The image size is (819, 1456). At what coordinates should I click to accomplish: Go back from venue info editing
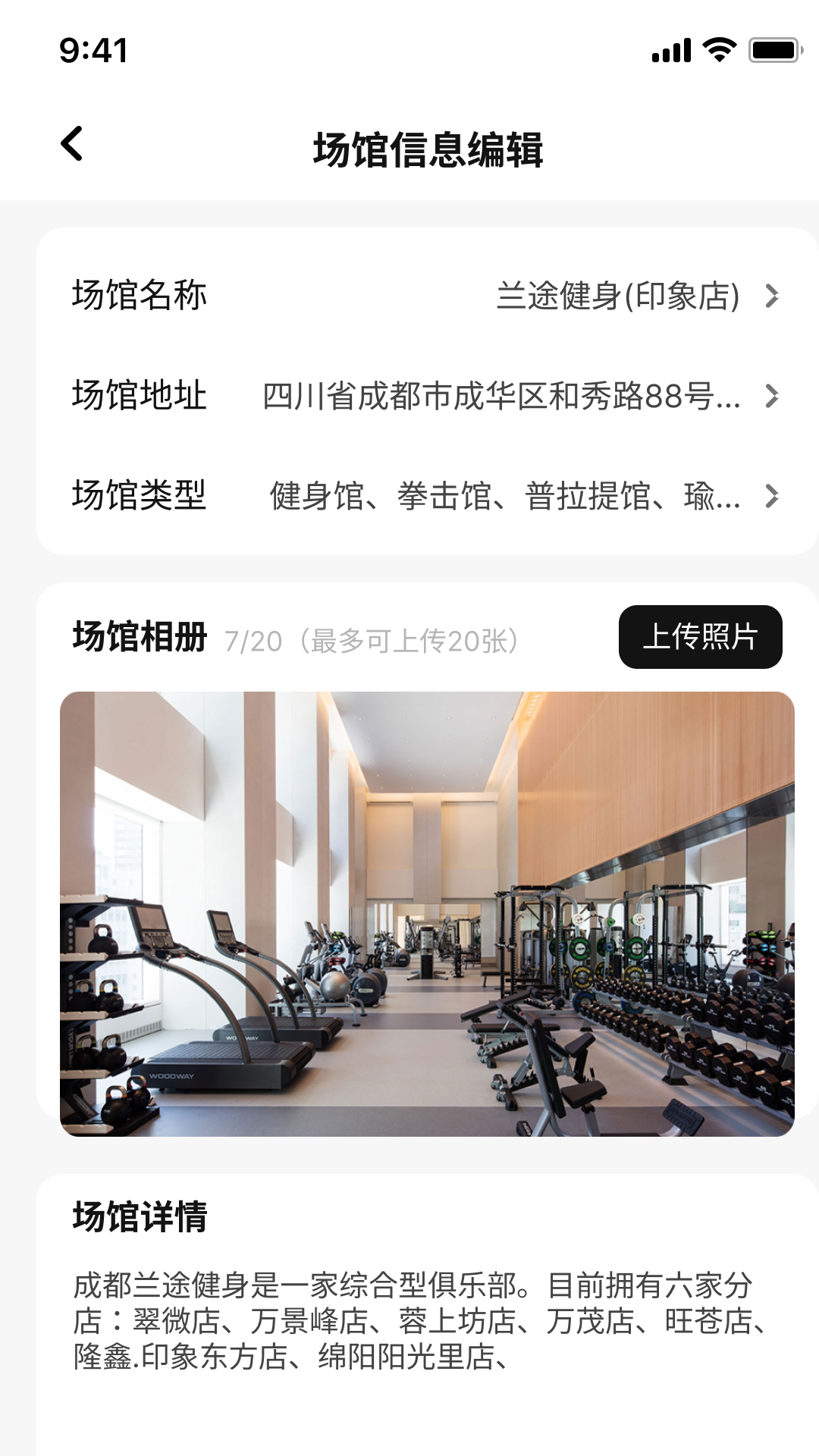click(x=72, y=144)
